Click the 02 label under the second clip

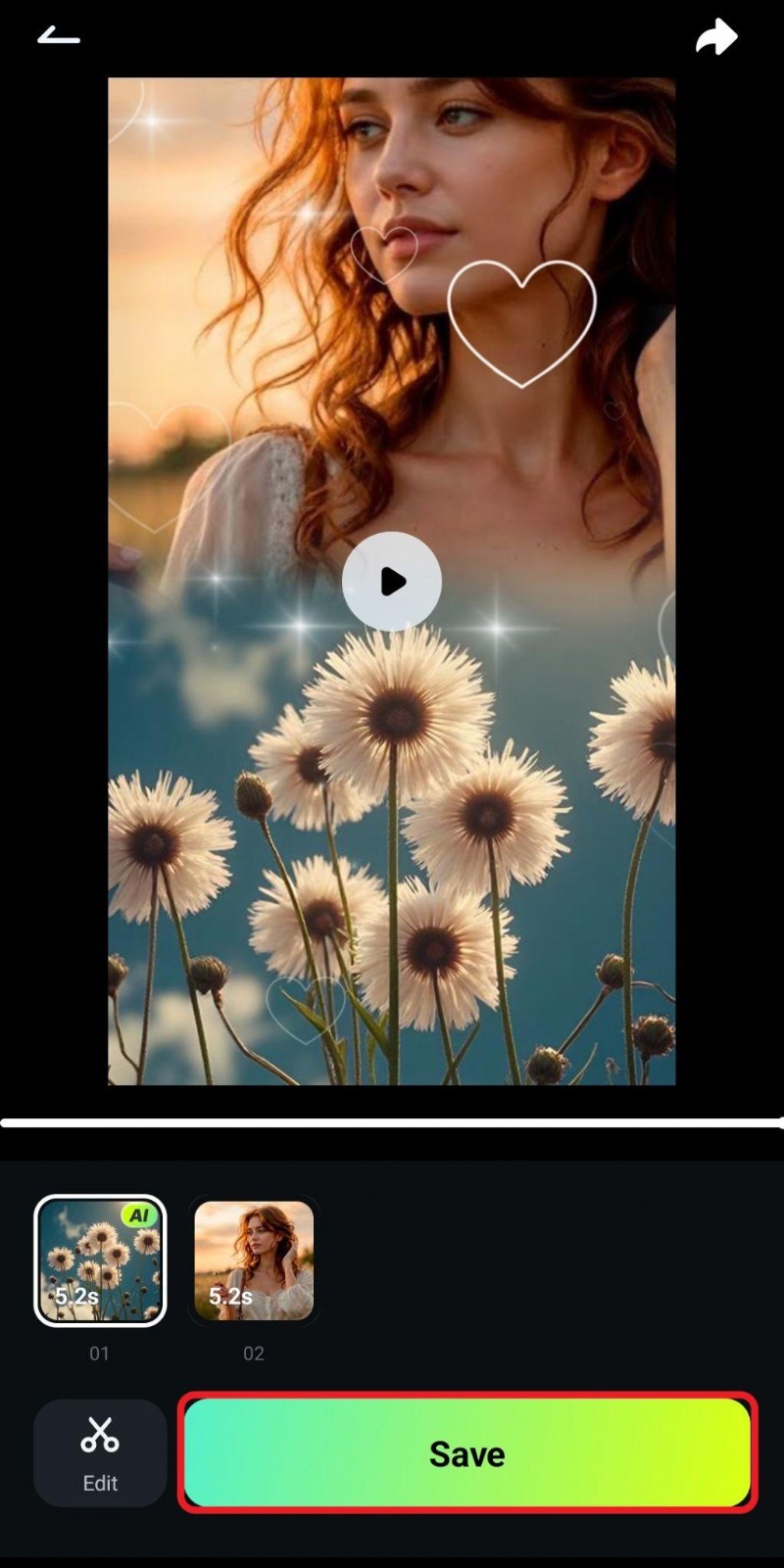pyautogui.click(x=254, y=1354)
